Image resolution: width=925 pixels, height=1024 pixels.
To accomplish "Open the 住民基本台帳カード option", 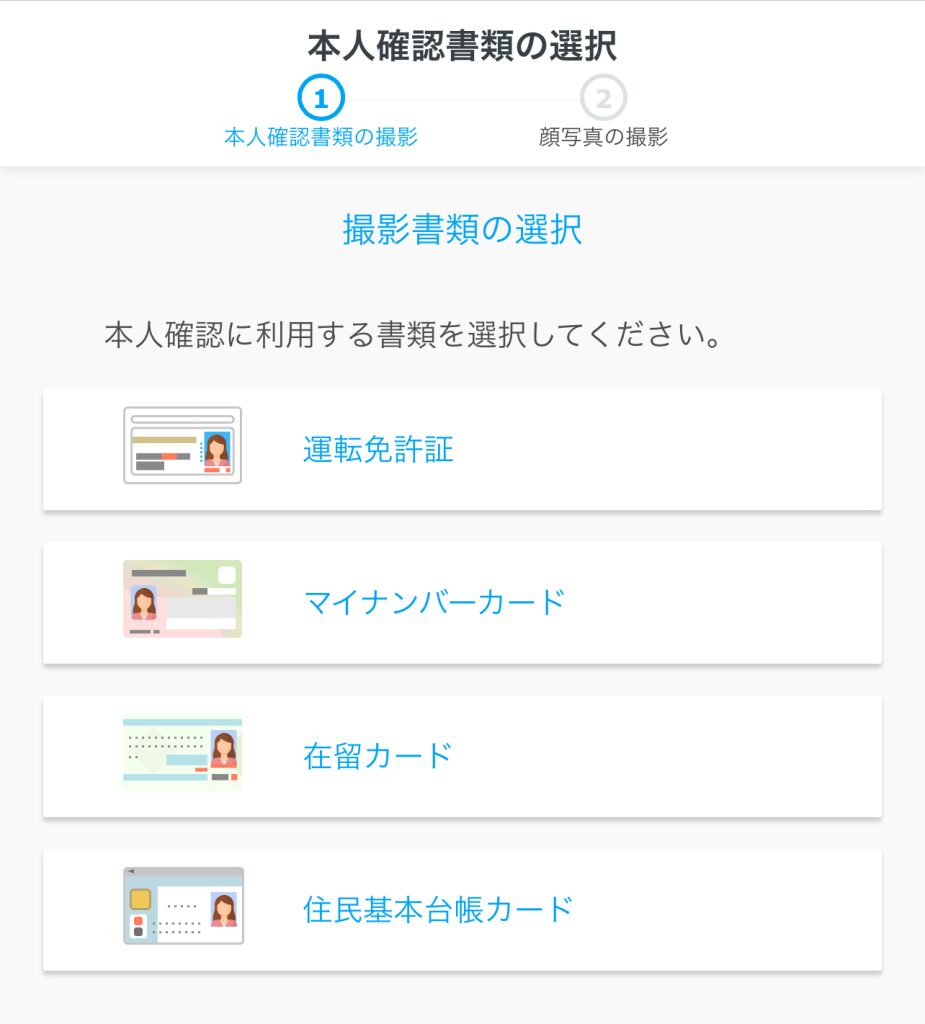I will pos(462,909).
